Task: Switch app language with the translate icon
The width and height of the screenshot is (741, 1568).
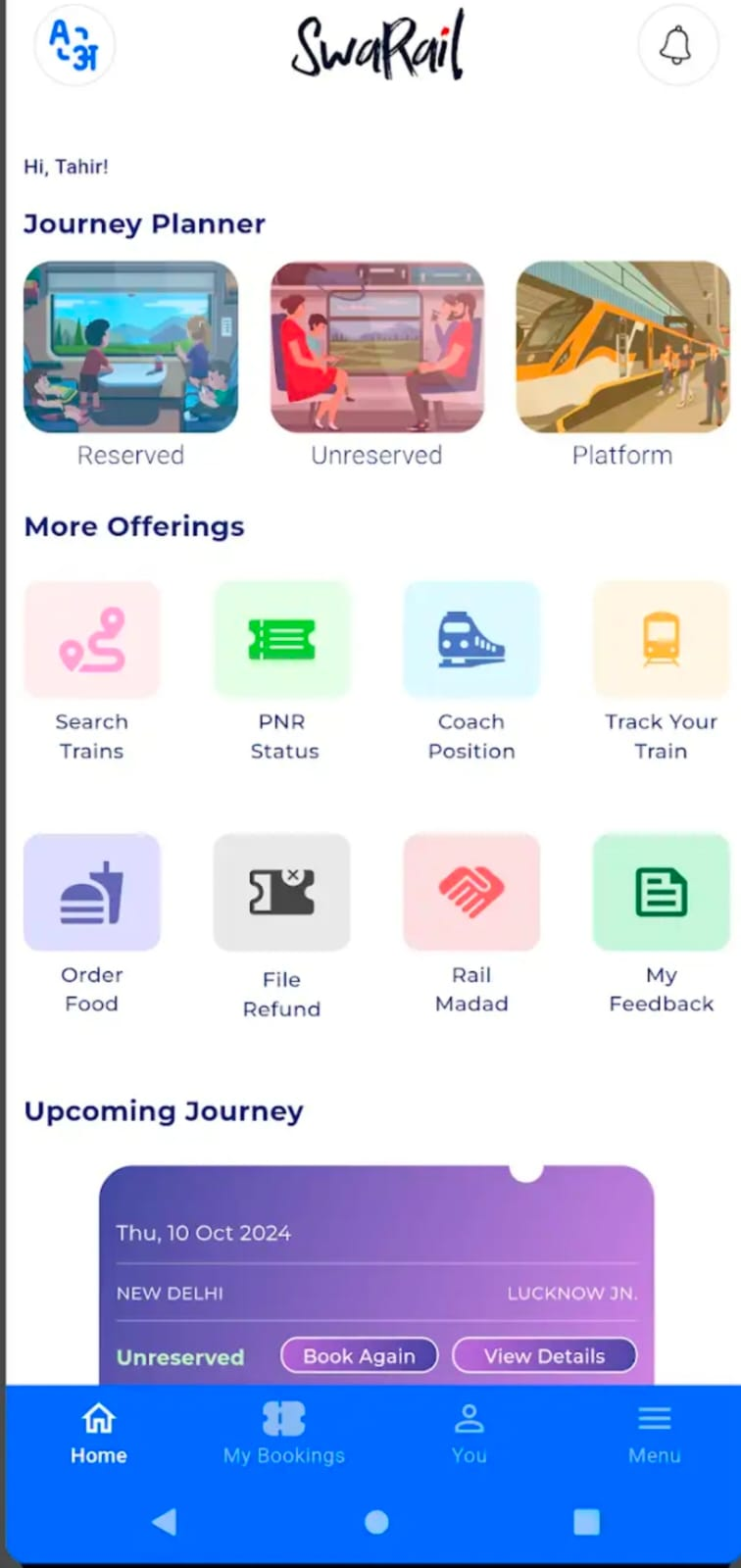Action: (x=74, y=46)
